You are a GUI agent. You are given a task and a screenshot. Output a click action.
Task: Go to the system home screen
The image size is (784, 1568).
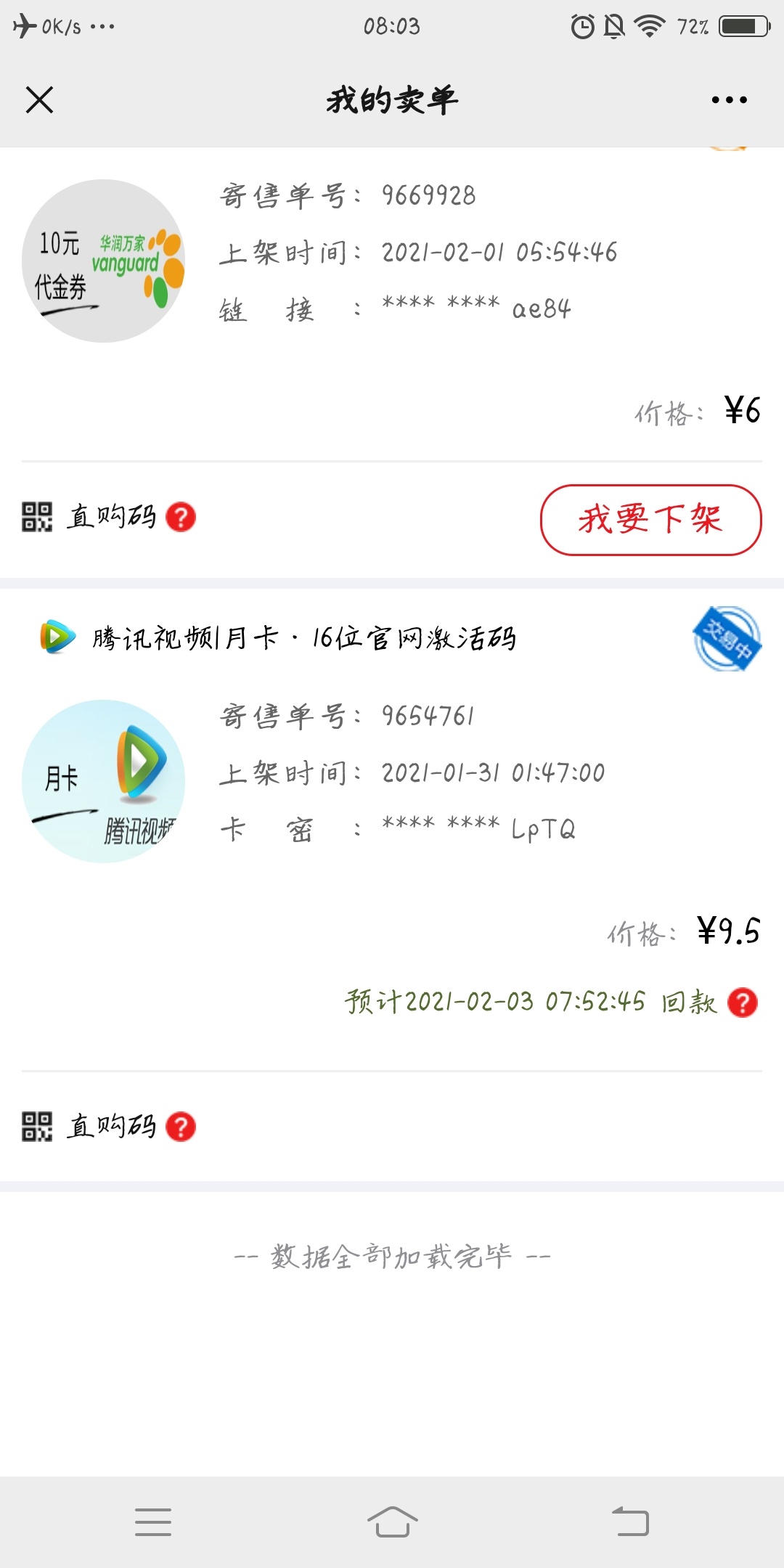tap(392, 1522)
